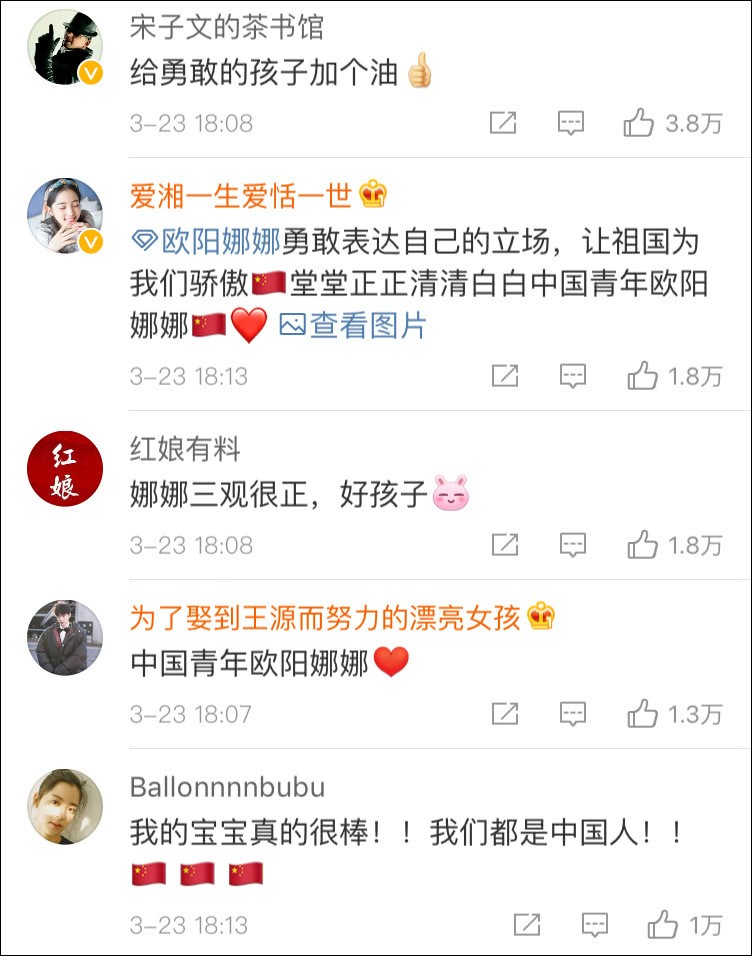Open the username 爱湘一生爱恬一世

[x=241, y=195]
